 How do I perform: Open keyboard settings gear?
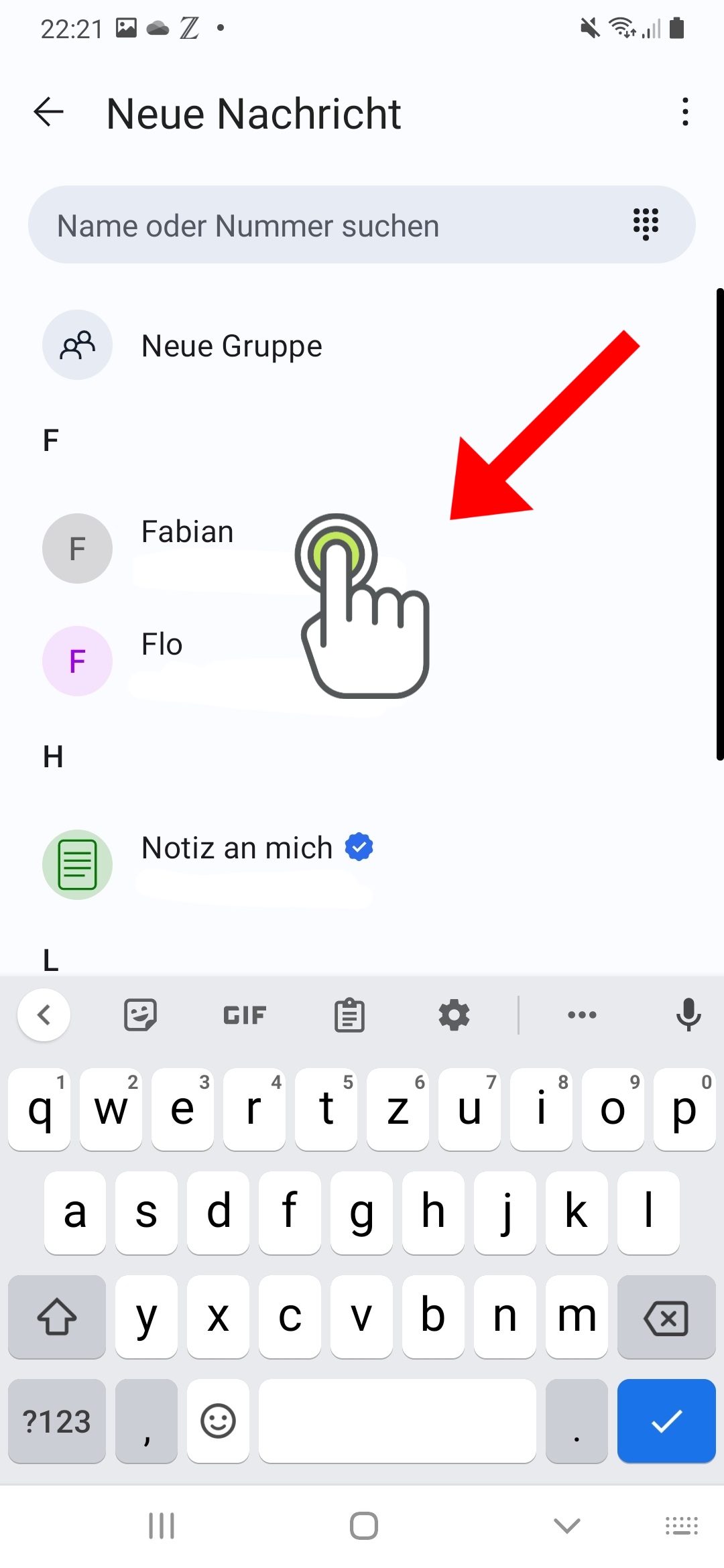pyautogui.click(x=454, y=1015)
